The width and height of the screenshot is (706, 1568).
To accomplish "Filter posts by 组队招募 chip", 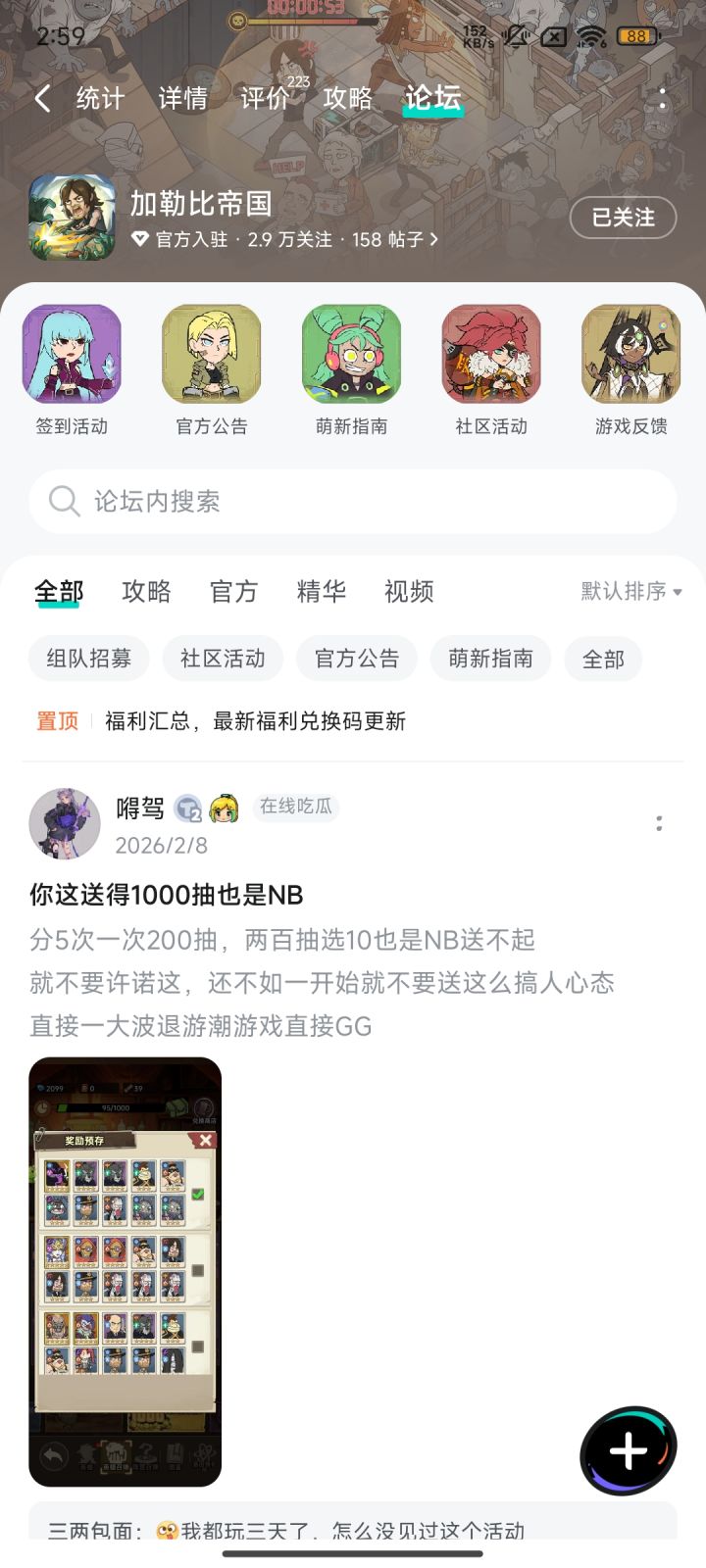I will click(x=89, y=659).
